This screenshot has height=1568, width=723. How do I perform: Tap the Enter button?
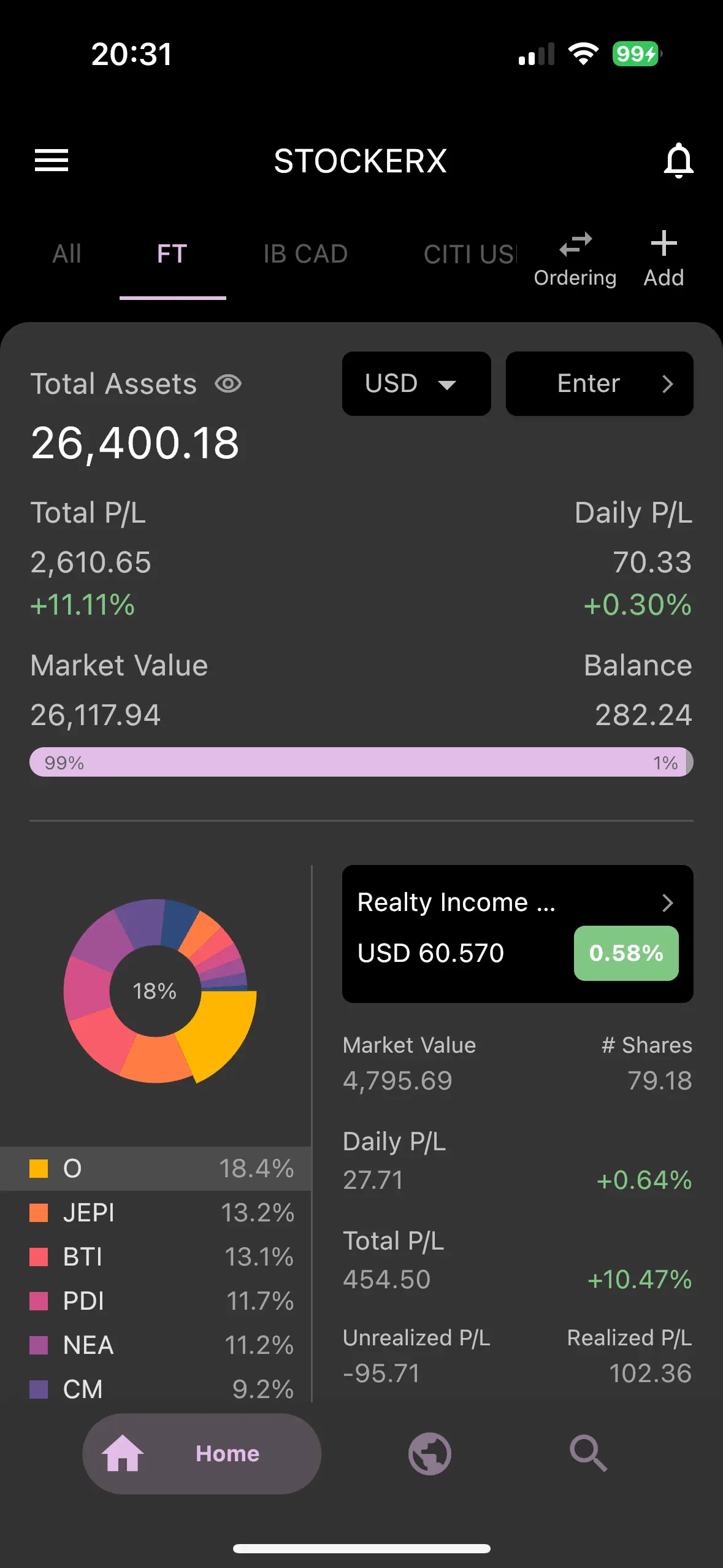pyautogui.click(x=599, y=383)
